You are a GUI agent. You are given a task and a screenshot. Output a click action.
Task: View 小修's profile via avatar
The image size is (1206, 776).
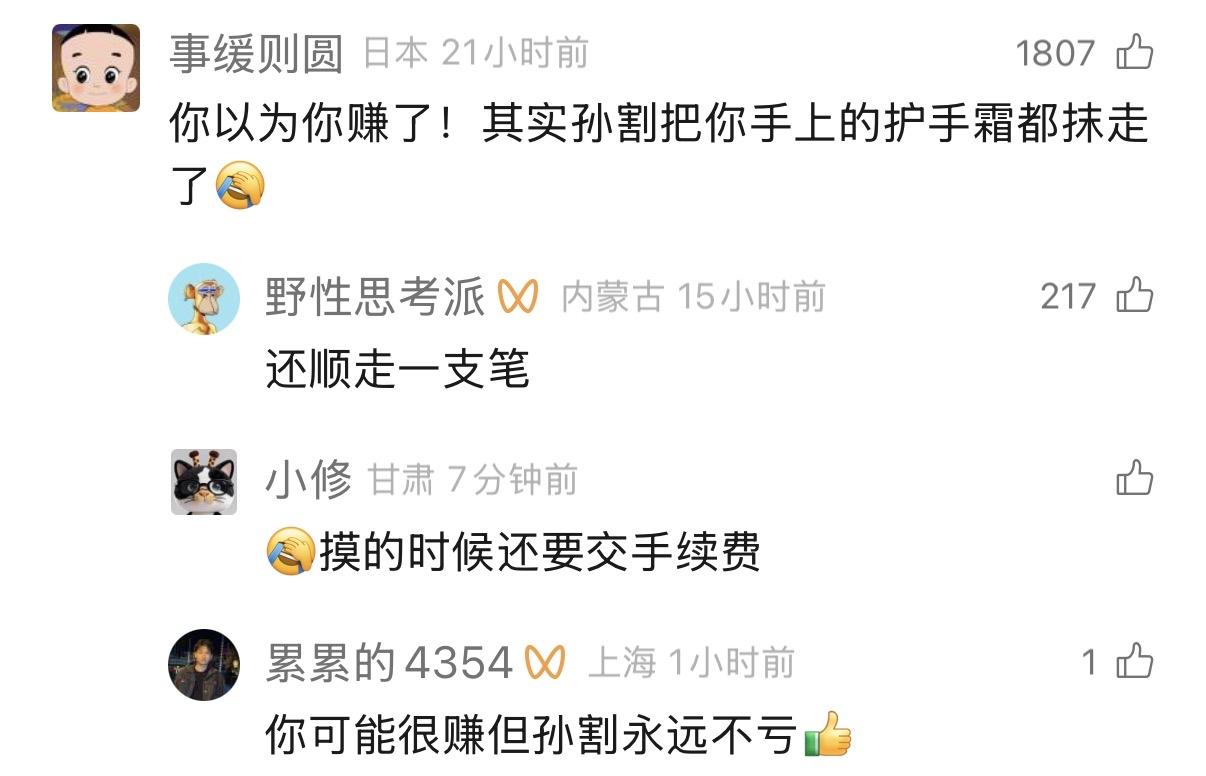pyautogui.click(x=204, y=482)
